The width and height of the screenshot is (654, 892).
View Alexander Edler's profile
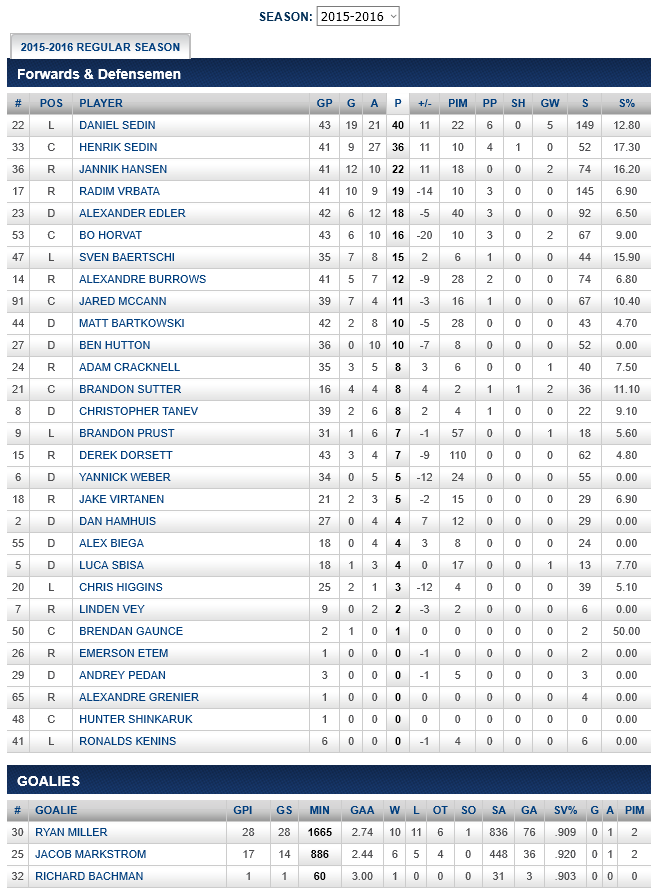coord(130,213)
